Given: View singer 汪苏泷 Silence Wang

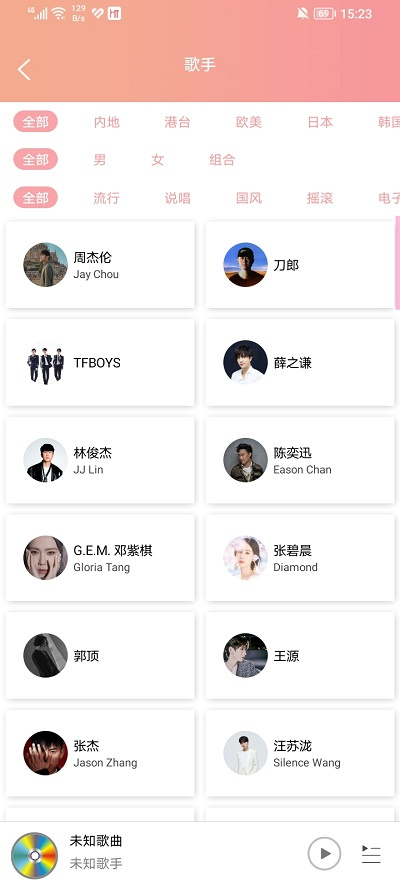Looking at the screenshot, I should click(x=300, y=753).
